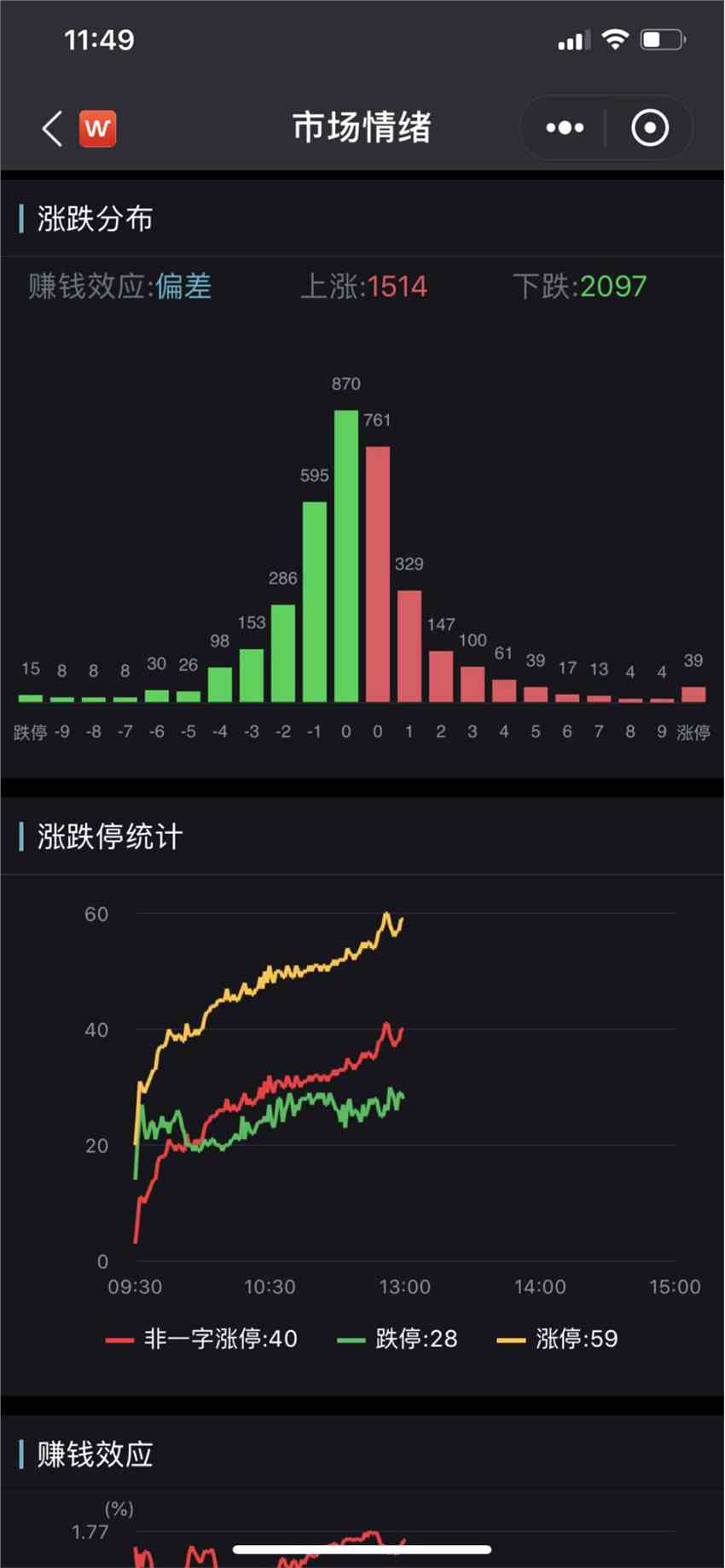Close the mini program with the circle button
The height and width of the screenshot is (1568, 725).
coord(649,128)
